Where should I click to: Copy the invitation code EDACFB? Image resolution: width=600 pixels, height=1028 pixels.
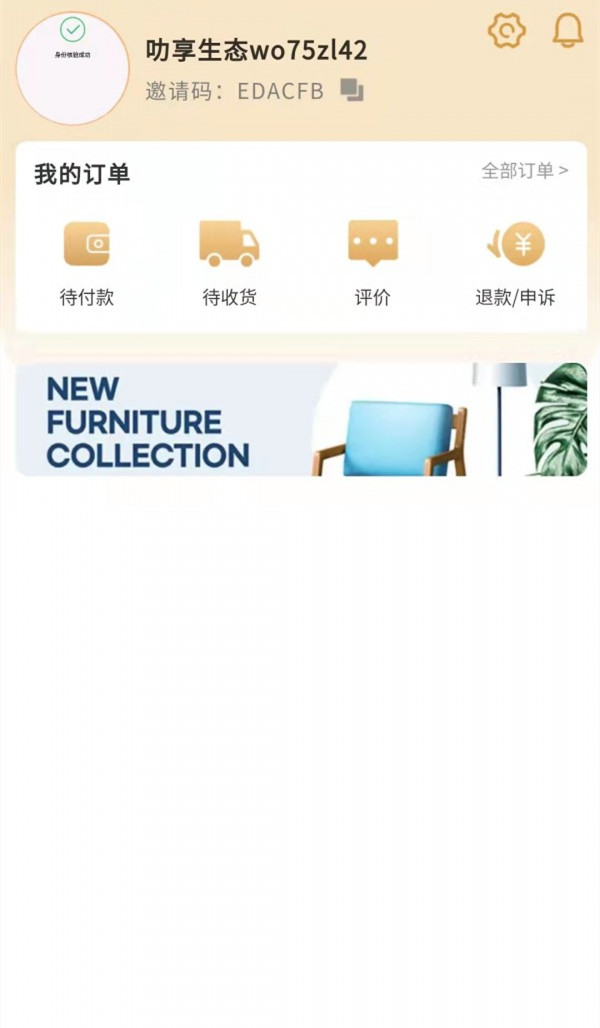tap(351, 91)
